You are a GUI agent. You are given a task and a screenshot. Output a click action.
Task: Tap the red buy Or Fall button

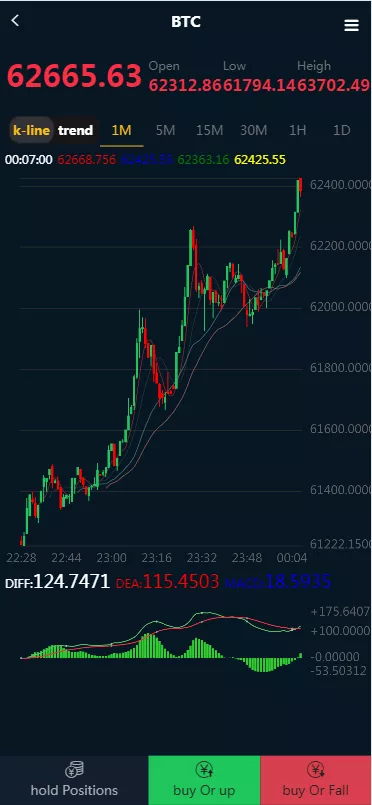316,780
